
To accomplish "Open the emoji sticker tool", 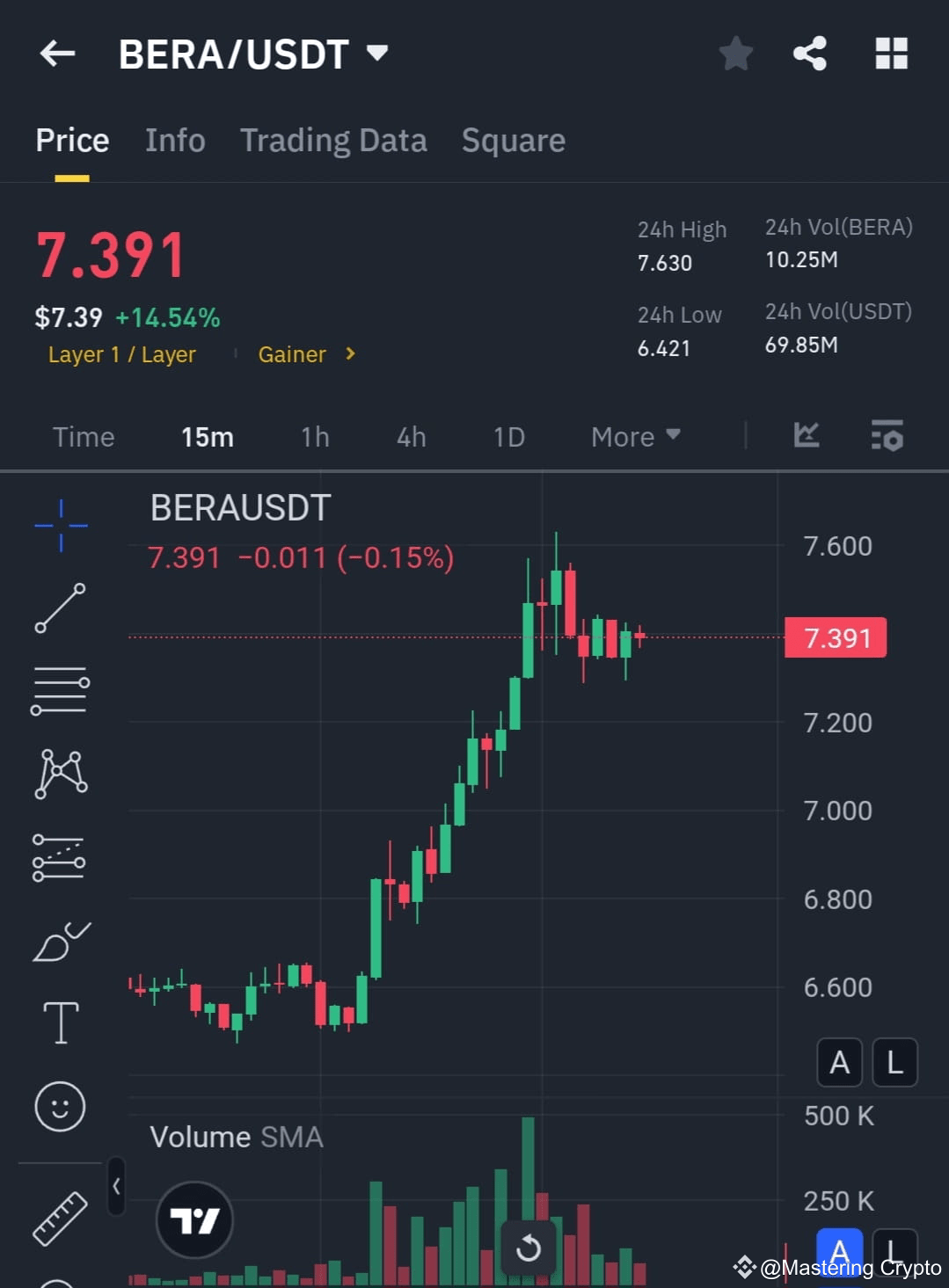I will point(60,1106).
